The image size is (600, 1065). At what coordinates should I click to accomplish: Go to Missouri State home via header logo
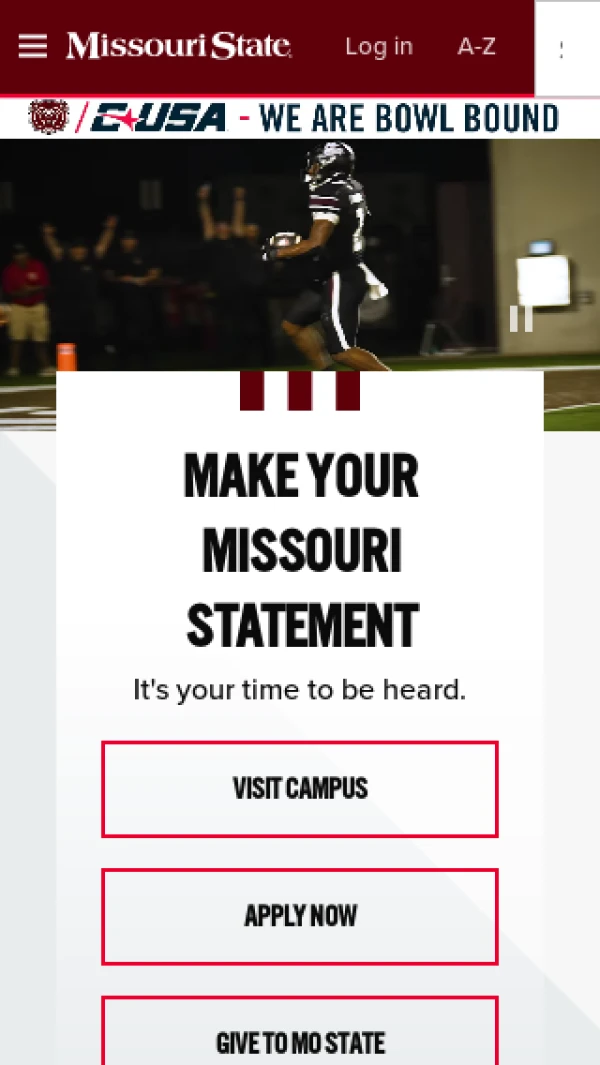179,46
